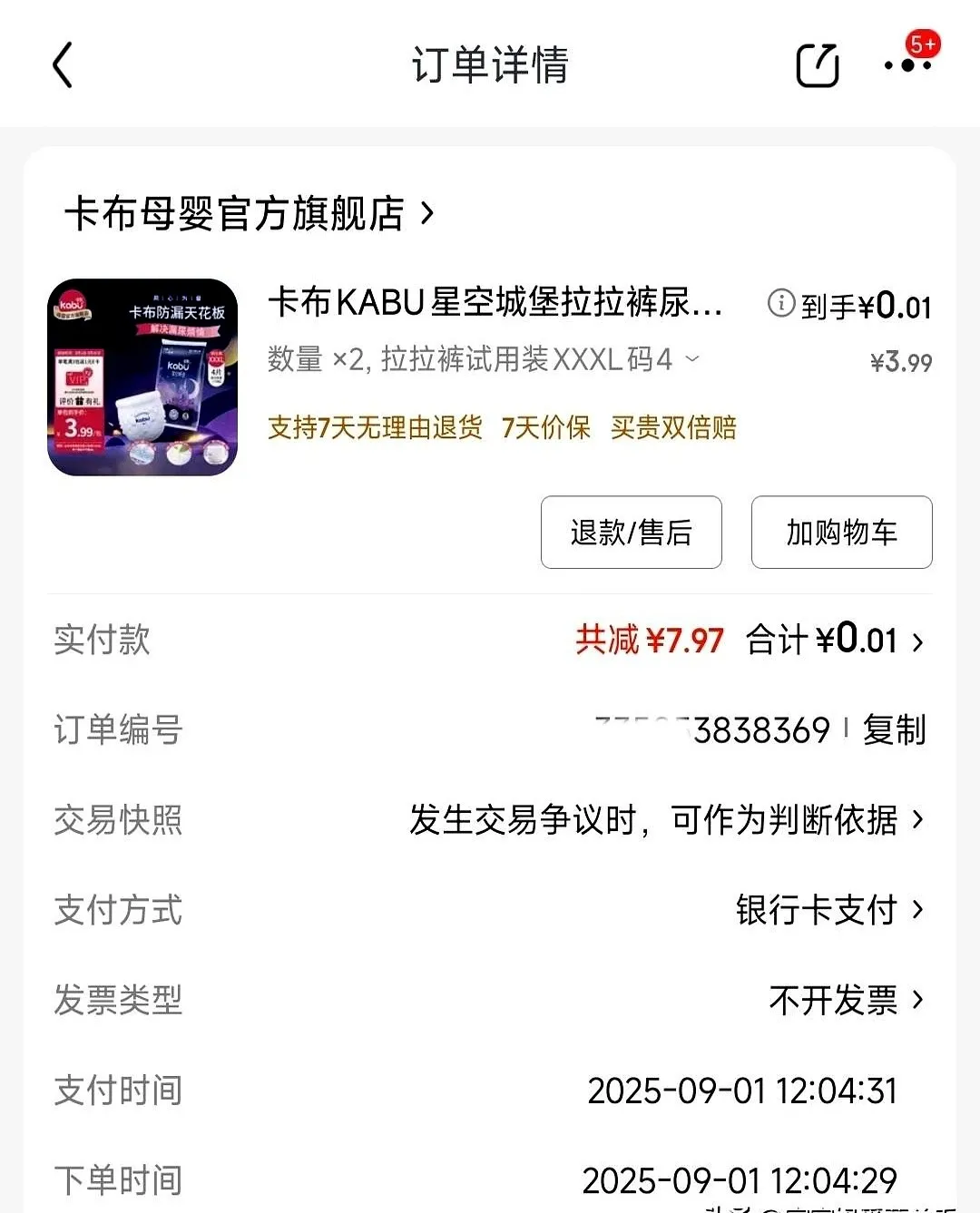
Task: Open 卡布母婴官方旗舰店 store page
Action: 250,214
